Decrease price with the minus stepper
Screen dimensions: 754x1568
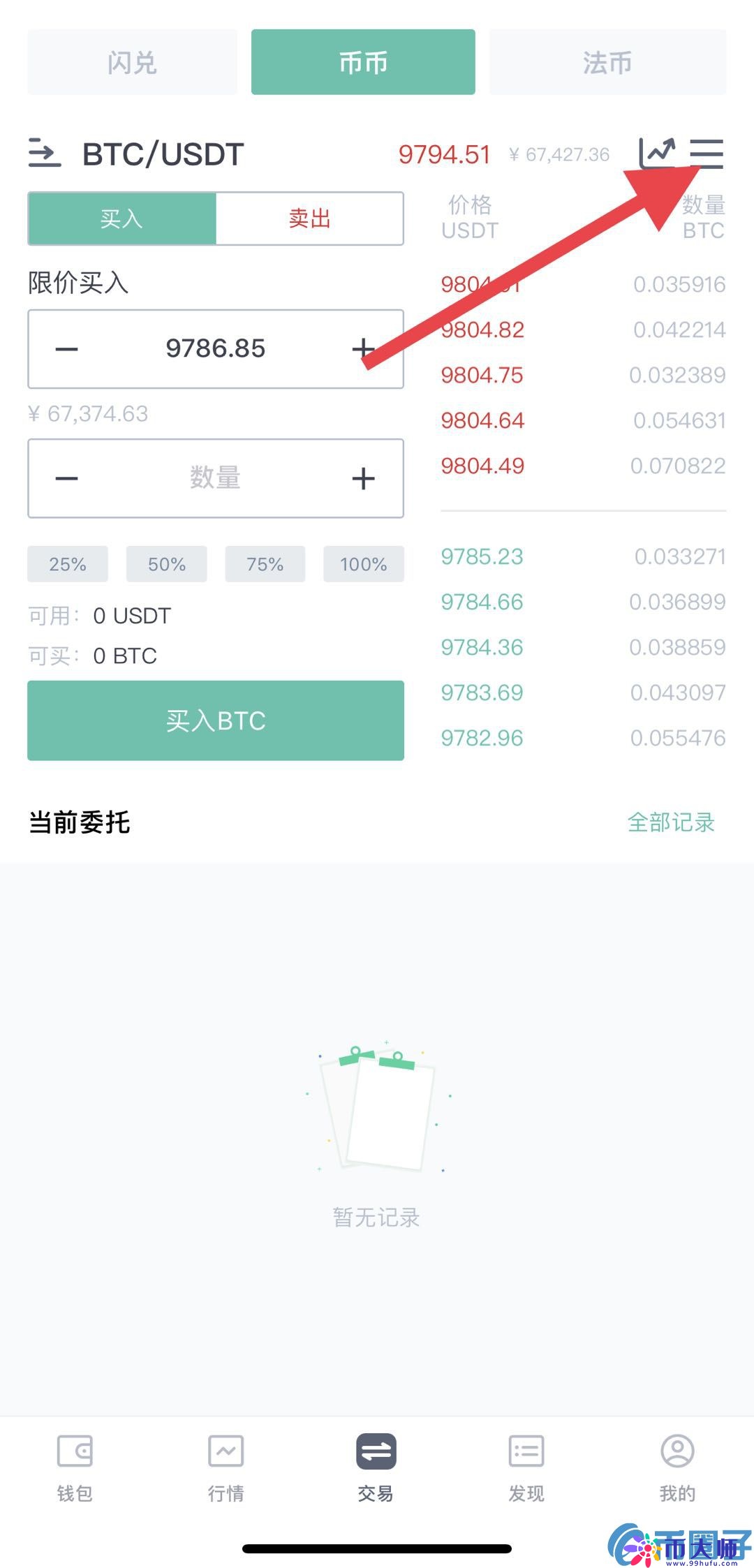(x=66, y=348)
